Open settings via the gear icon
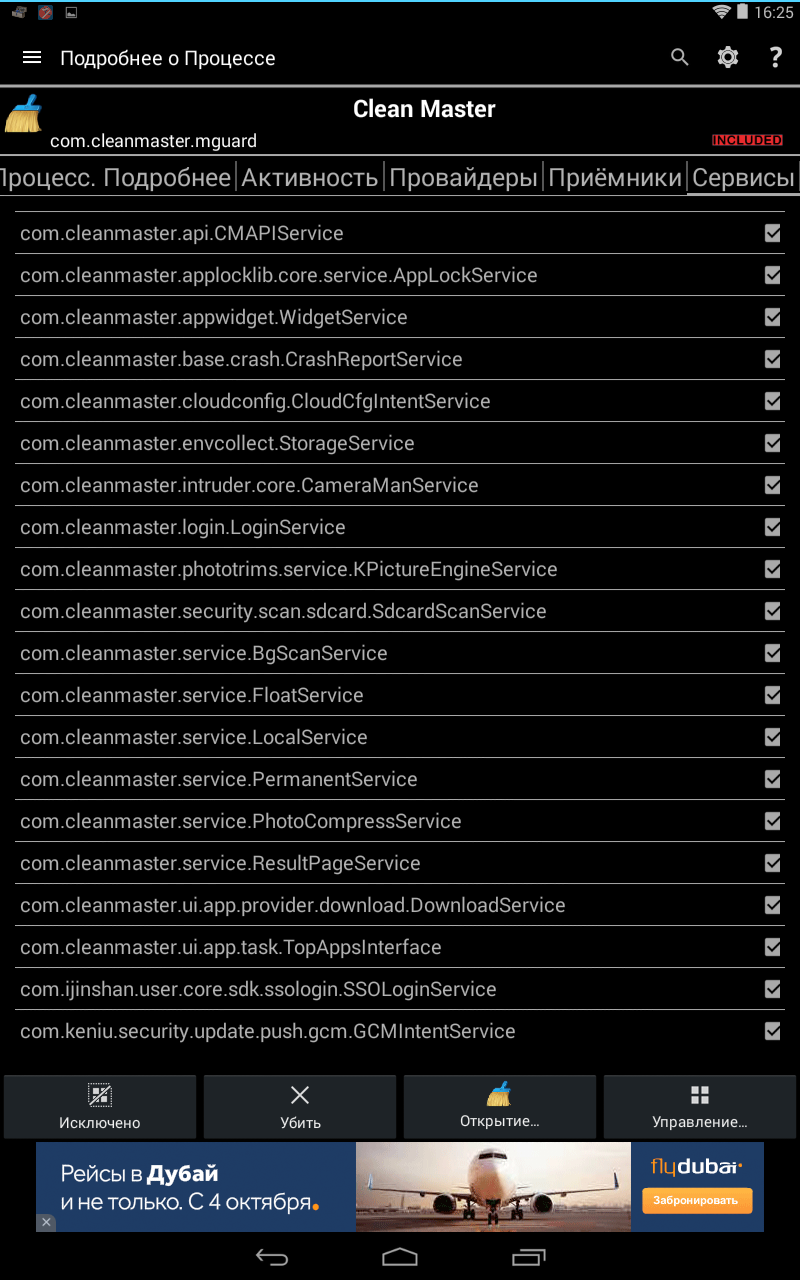This screenshot has width=800, height=1280. point(728,58)
